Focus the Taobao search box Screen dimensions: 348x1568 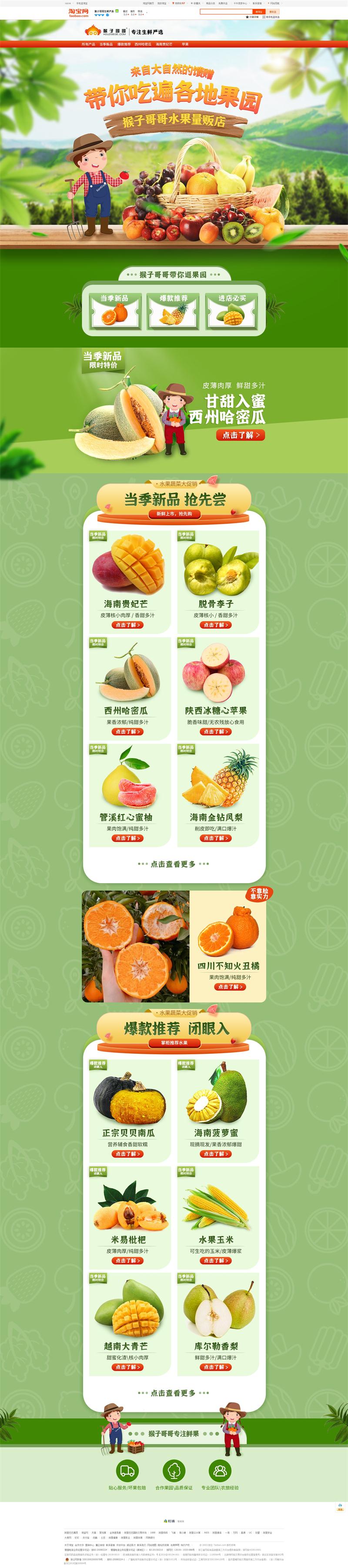225,12
